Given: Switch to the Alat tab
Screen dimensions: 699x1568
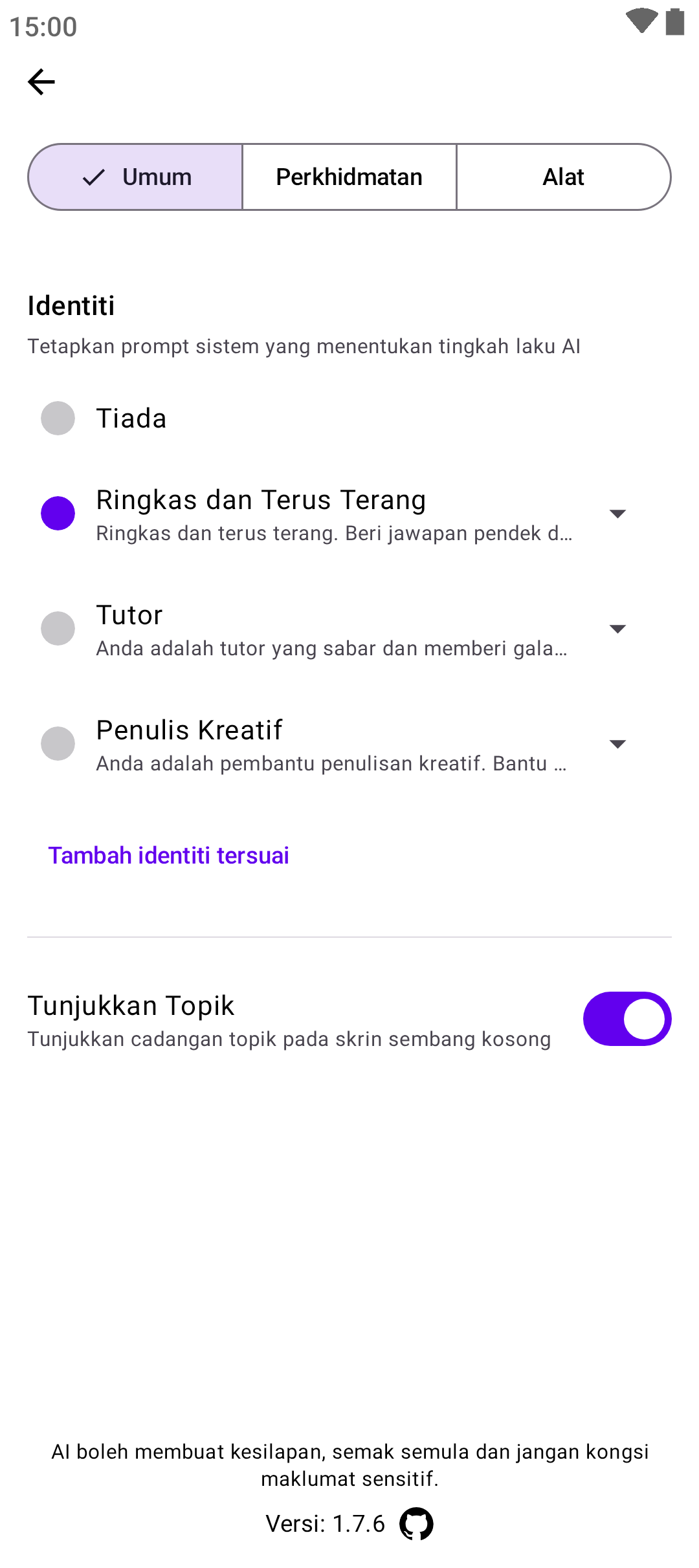Looking at the screenshot, I should coord(563,177).
